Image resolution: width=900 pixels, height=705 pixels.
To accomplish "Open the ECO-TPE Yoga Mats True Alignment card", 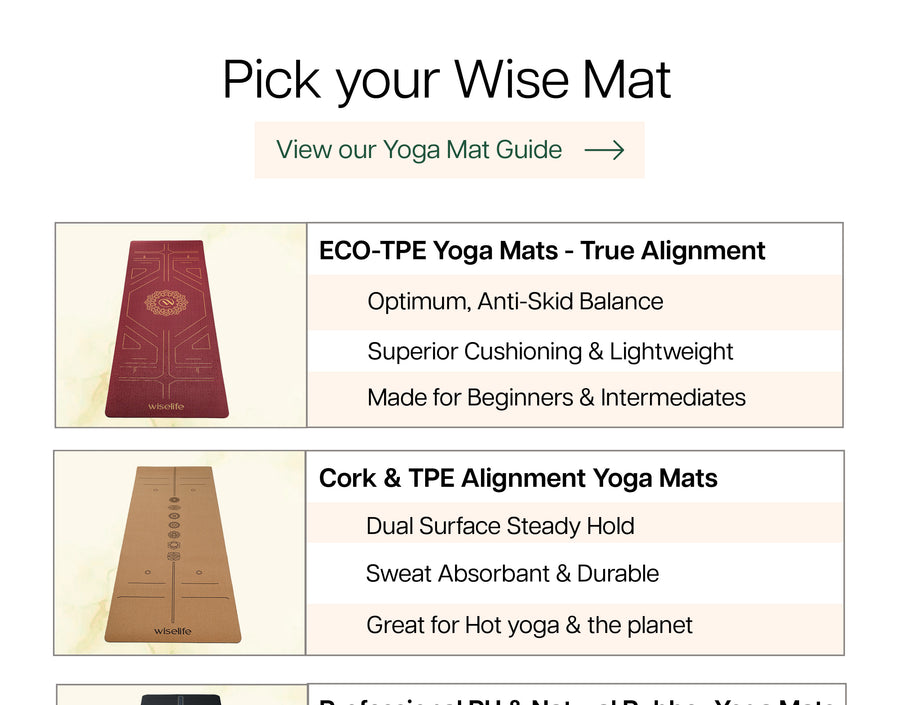I will point(542,251).
